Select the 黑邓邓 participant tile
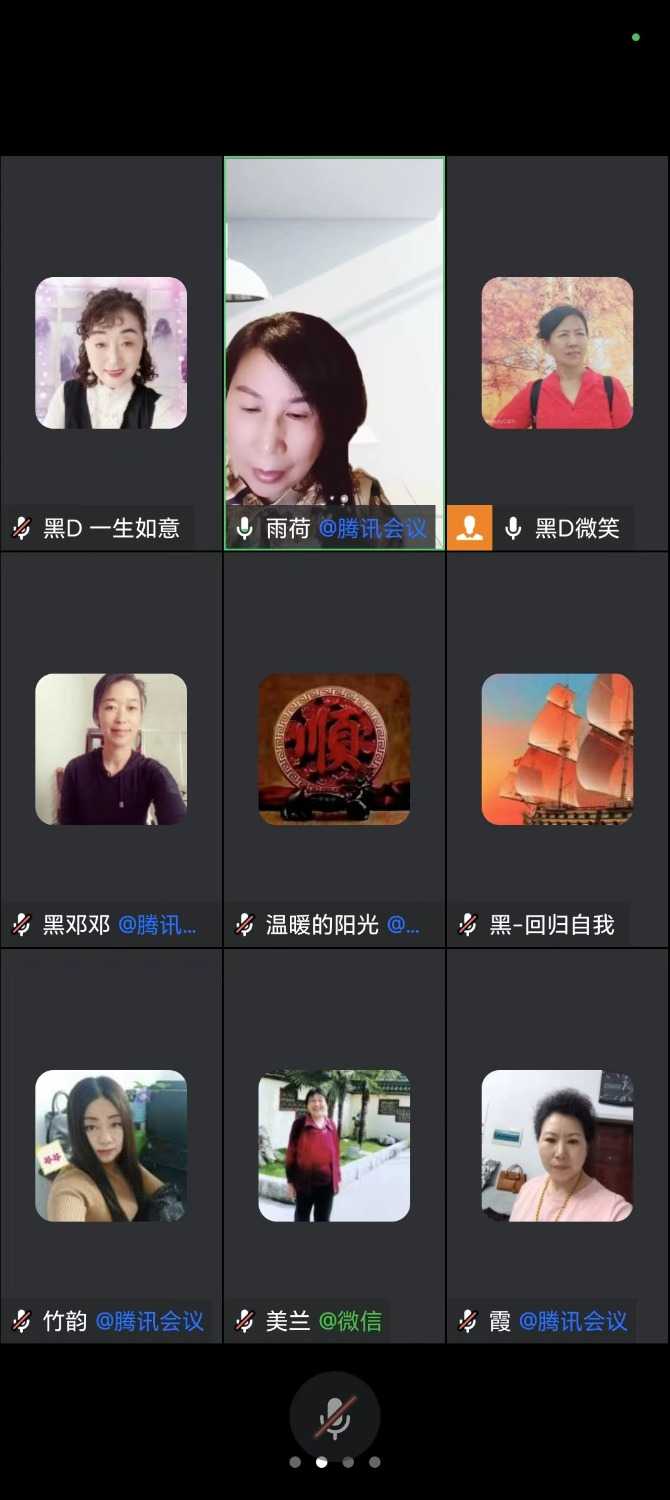Image resolution: width=670 pixels, height=1500 pixels. pyautogui.click(x=111, y=749)
